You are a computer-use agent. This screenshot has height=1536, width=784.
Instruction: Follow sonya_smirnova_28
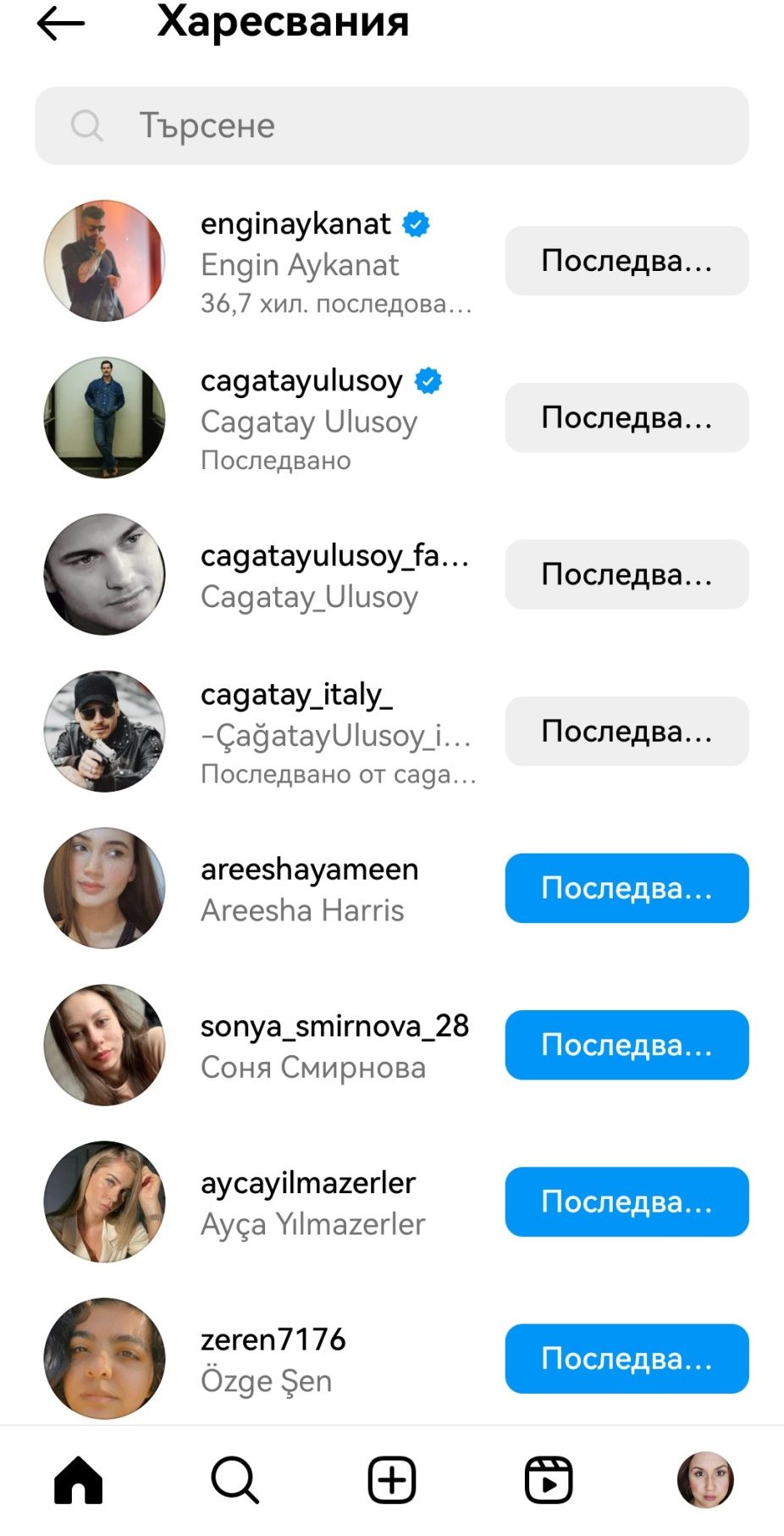coord(627,1045)
